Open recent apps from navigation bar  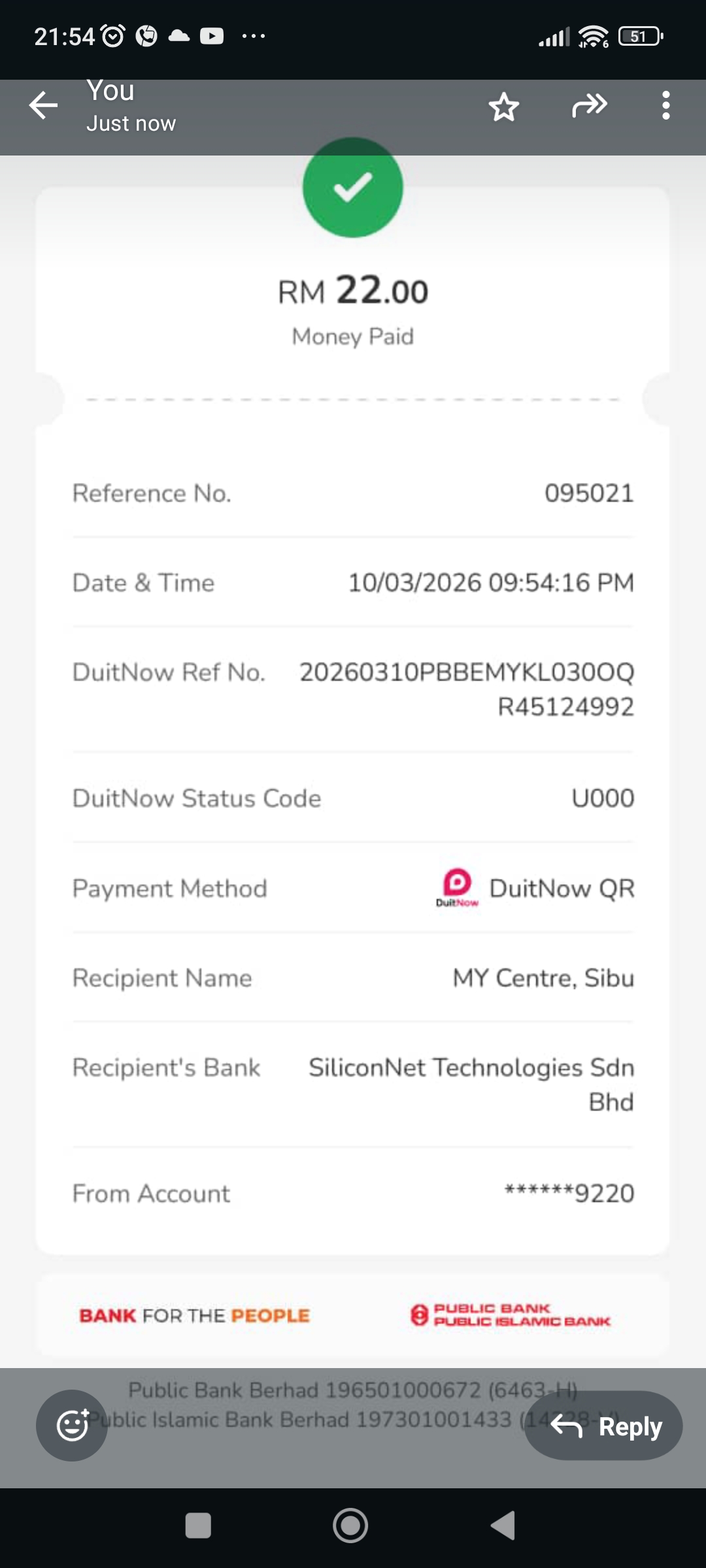tap(198, 1526)
